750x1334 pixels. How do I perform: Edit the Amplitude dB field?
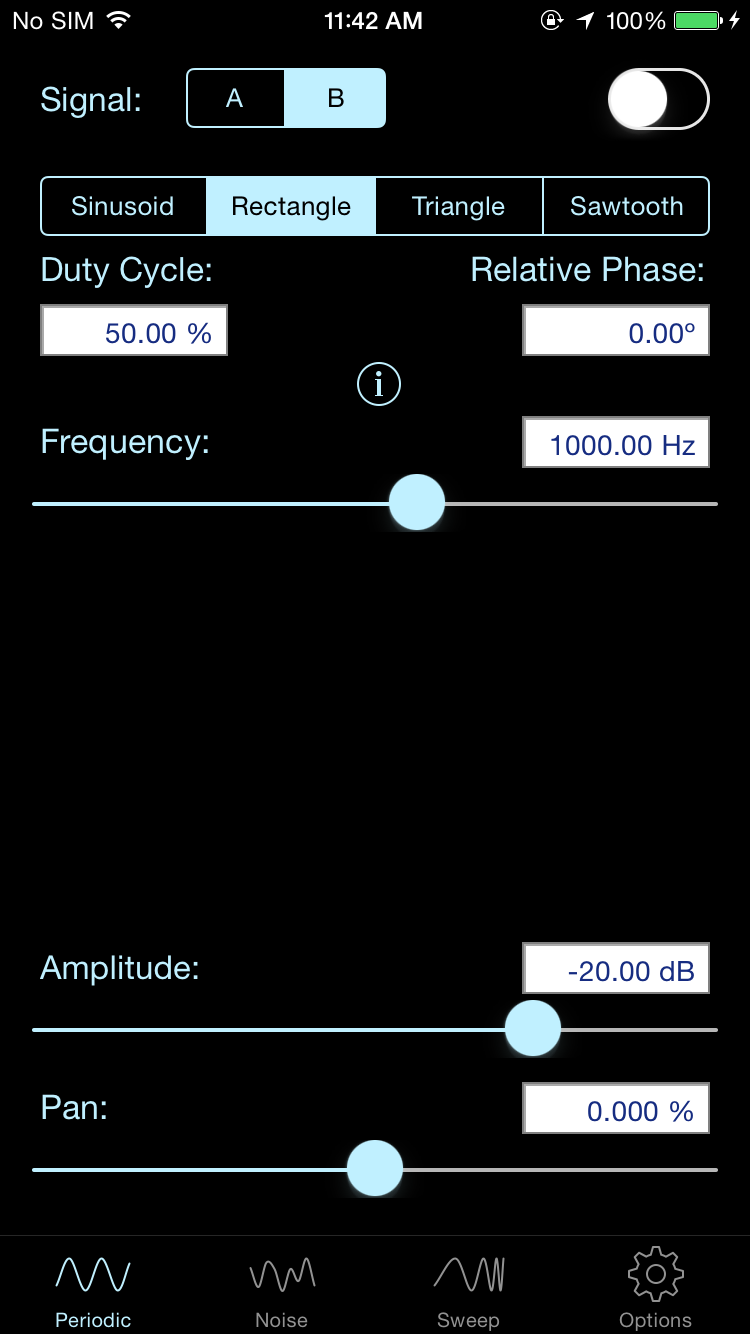tap(616, 969)
